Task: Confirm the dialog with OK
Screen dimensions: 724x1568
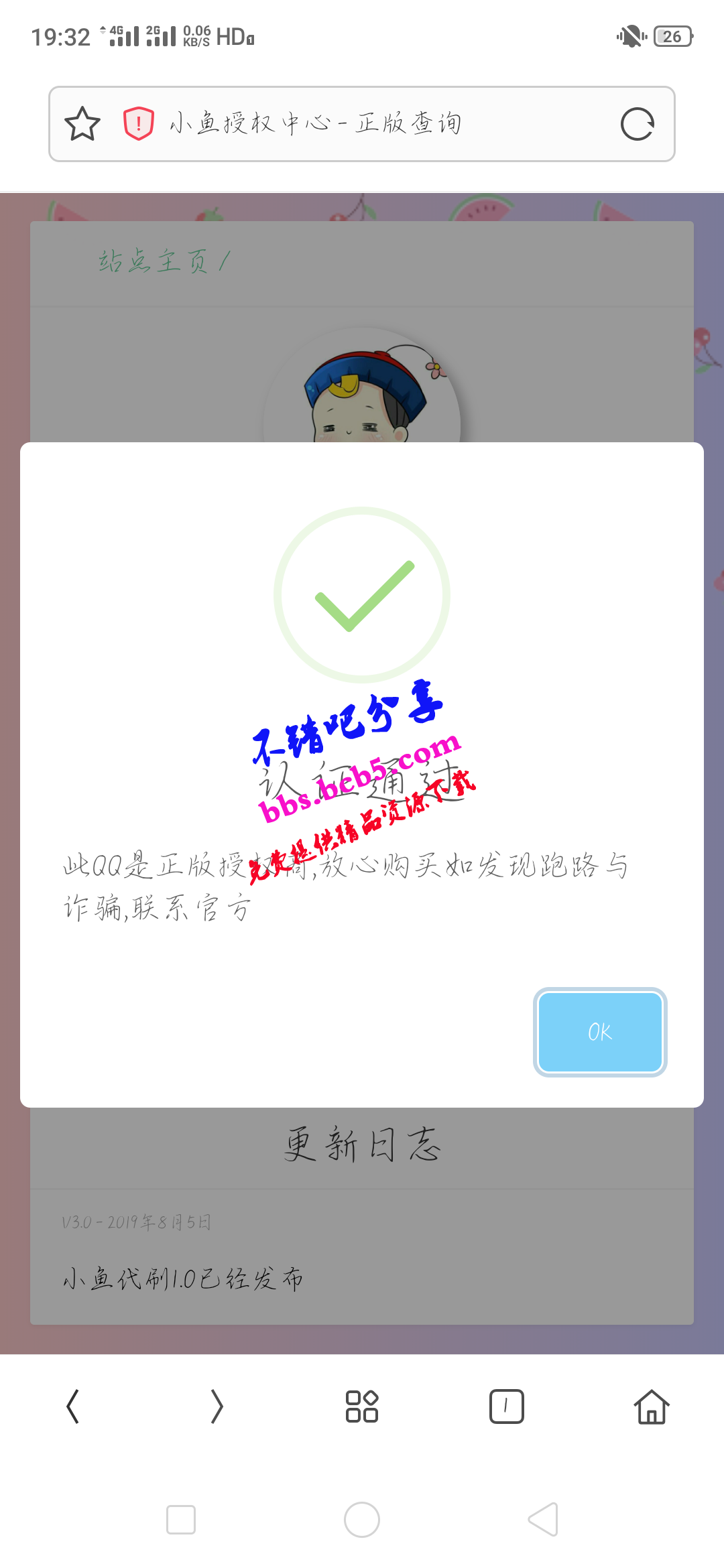Action: (600, 1032)
